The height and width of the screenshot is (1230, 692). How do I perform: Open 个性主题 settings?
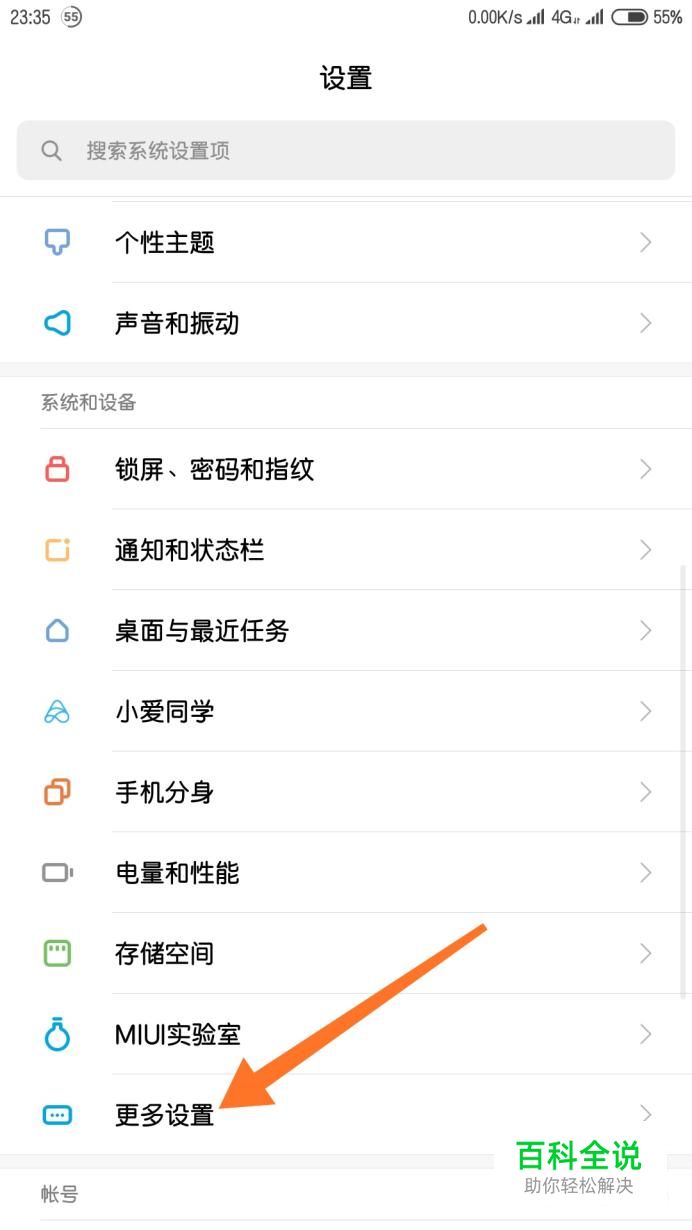coord(346,243)
